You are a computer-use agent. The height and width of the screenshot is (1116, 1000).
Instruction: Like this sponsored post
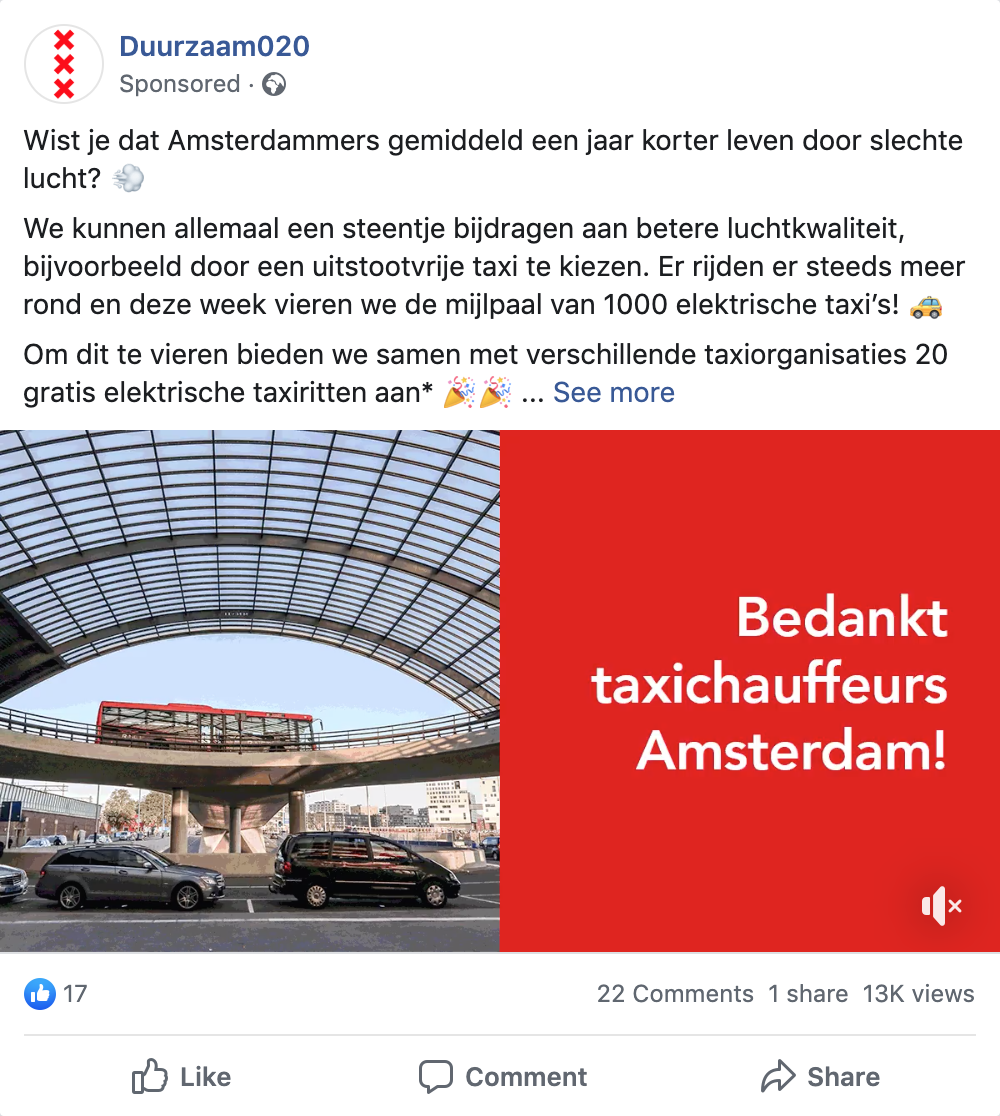(182, 1077)
